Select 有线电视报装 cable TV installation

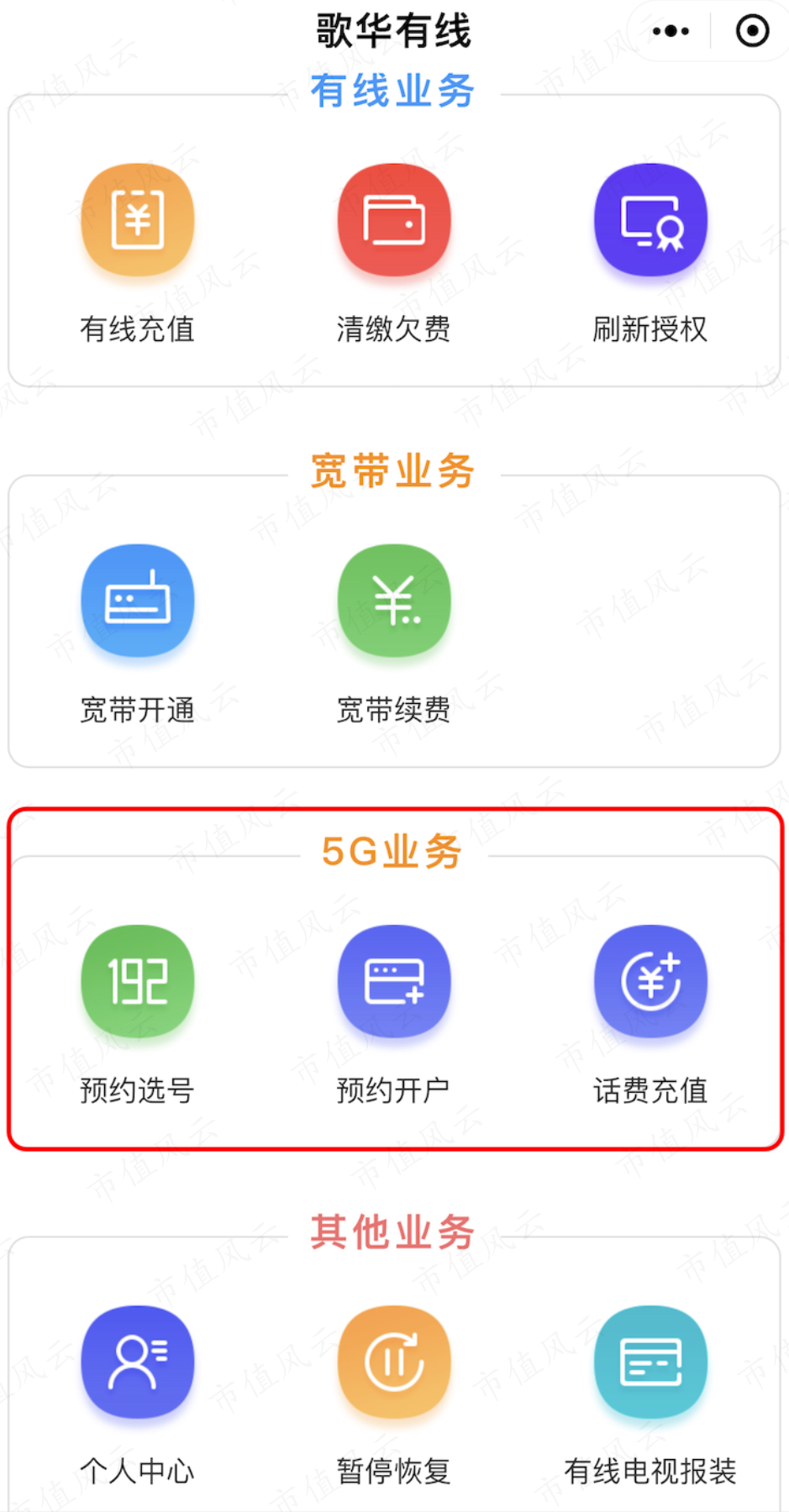[650, 1395]
